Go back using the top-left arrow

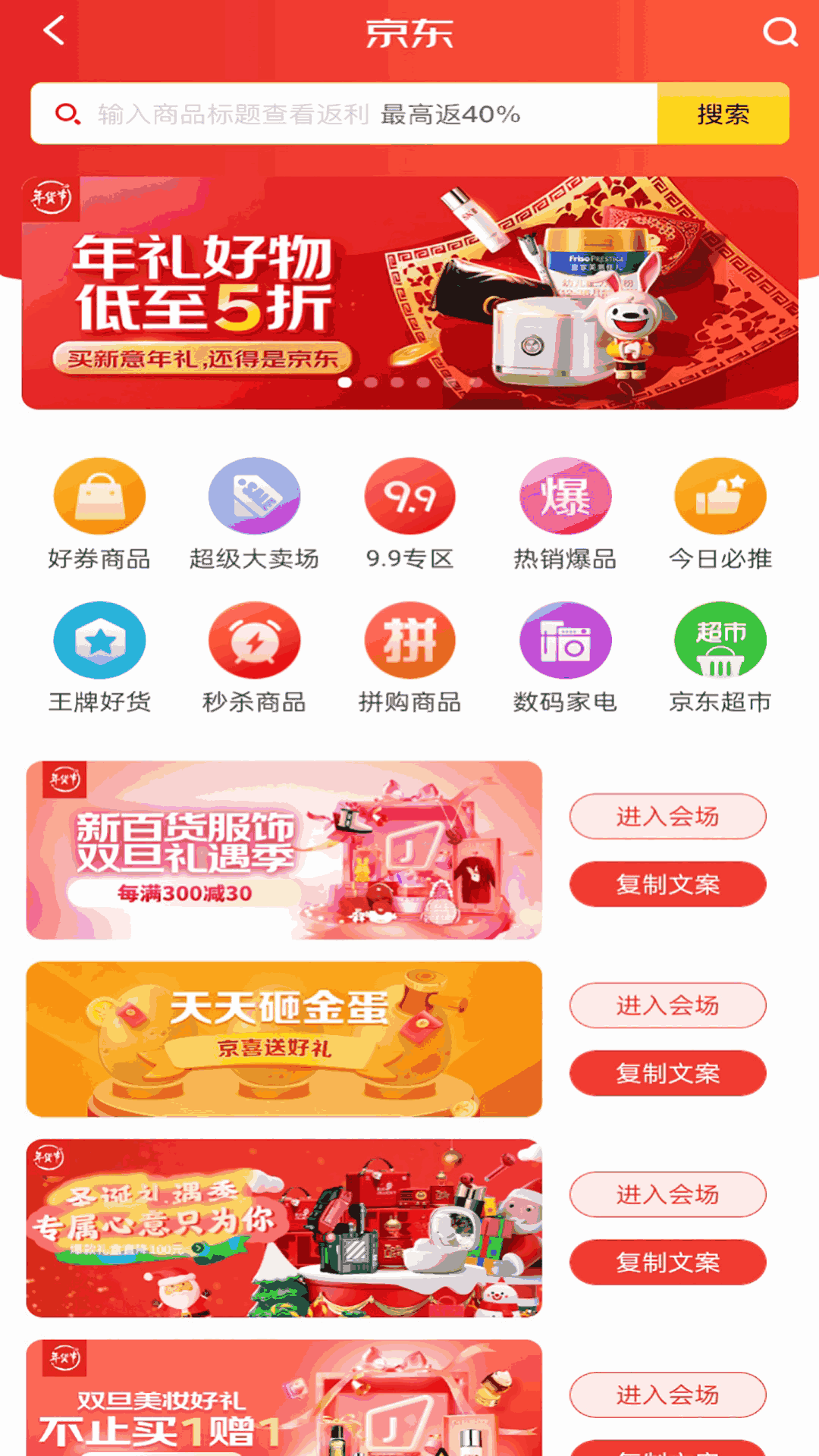pyautogui.click(x=54, y=32)
